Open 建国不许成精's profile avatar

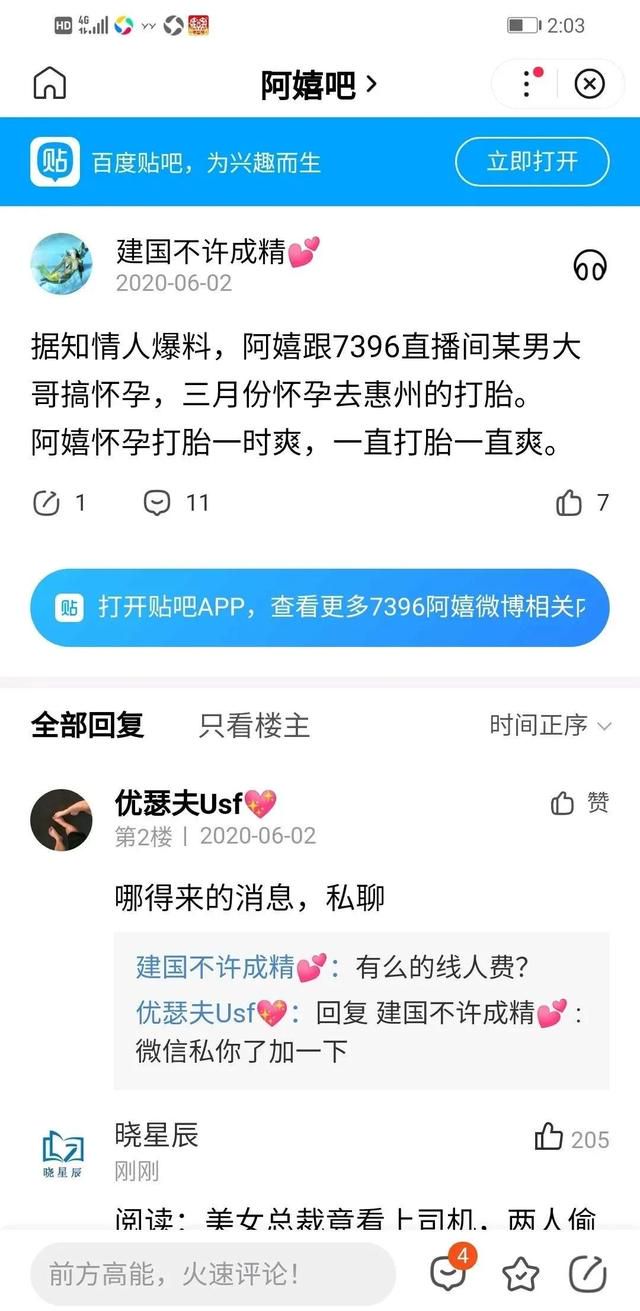62,266
